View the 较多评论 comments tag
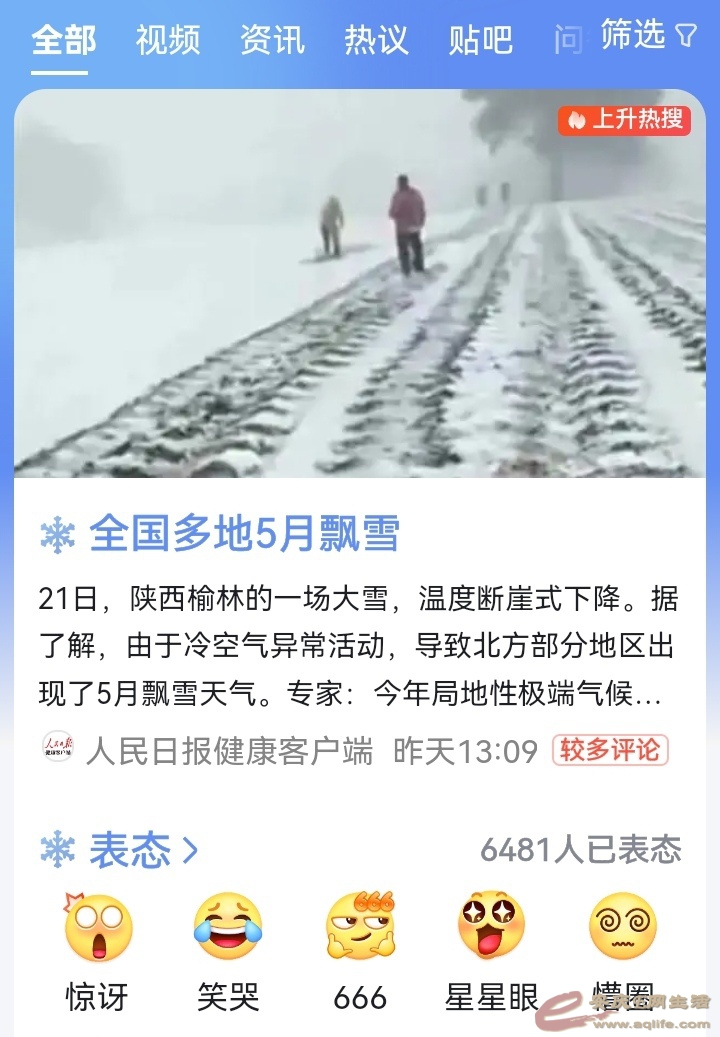This screenshot has height=1037, width=720. pos(610,750)
